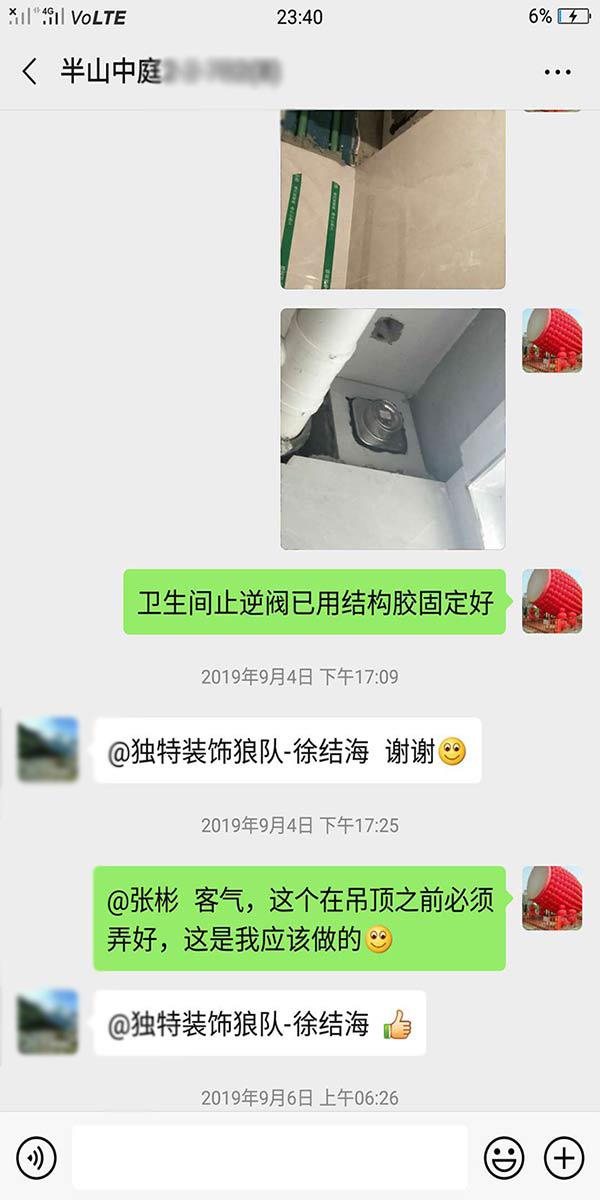Go back from the 半山中庭 chat
The image size is (600, 1200).
[30, 72]
